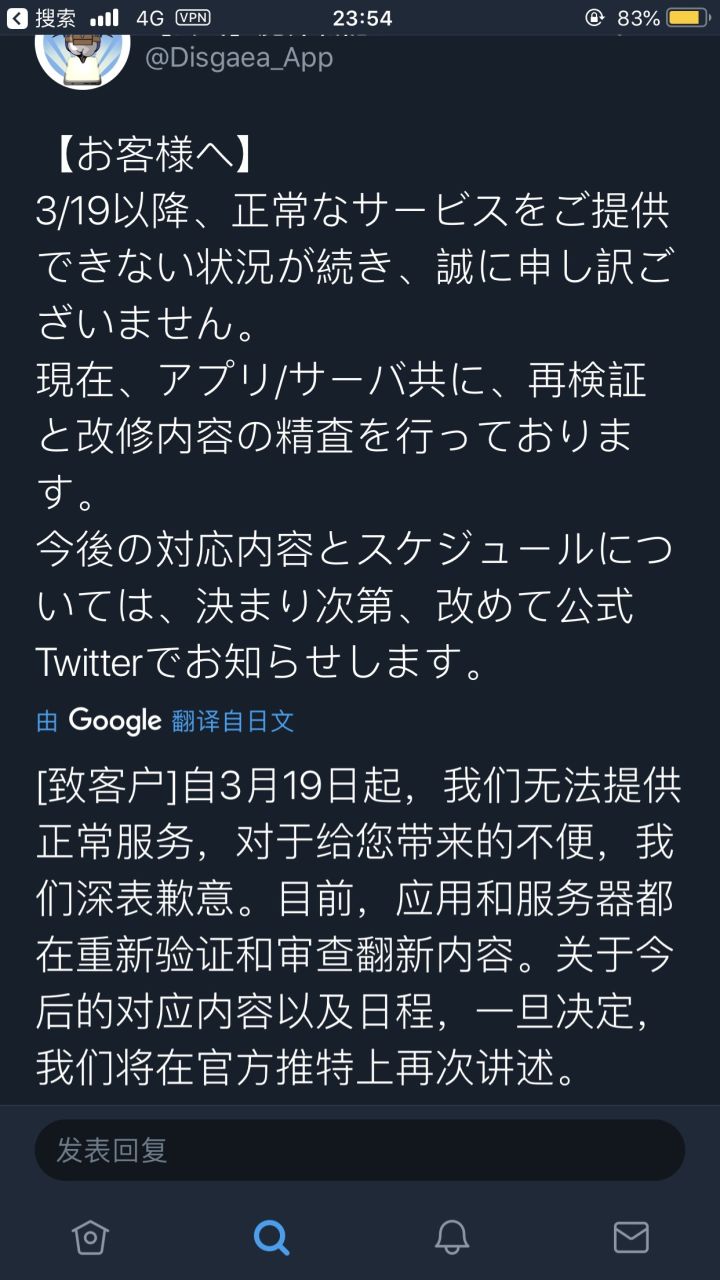The image size is (720, 1280).
Task: Open the Notifications bell icon
Action: [x=450, y=1237]
